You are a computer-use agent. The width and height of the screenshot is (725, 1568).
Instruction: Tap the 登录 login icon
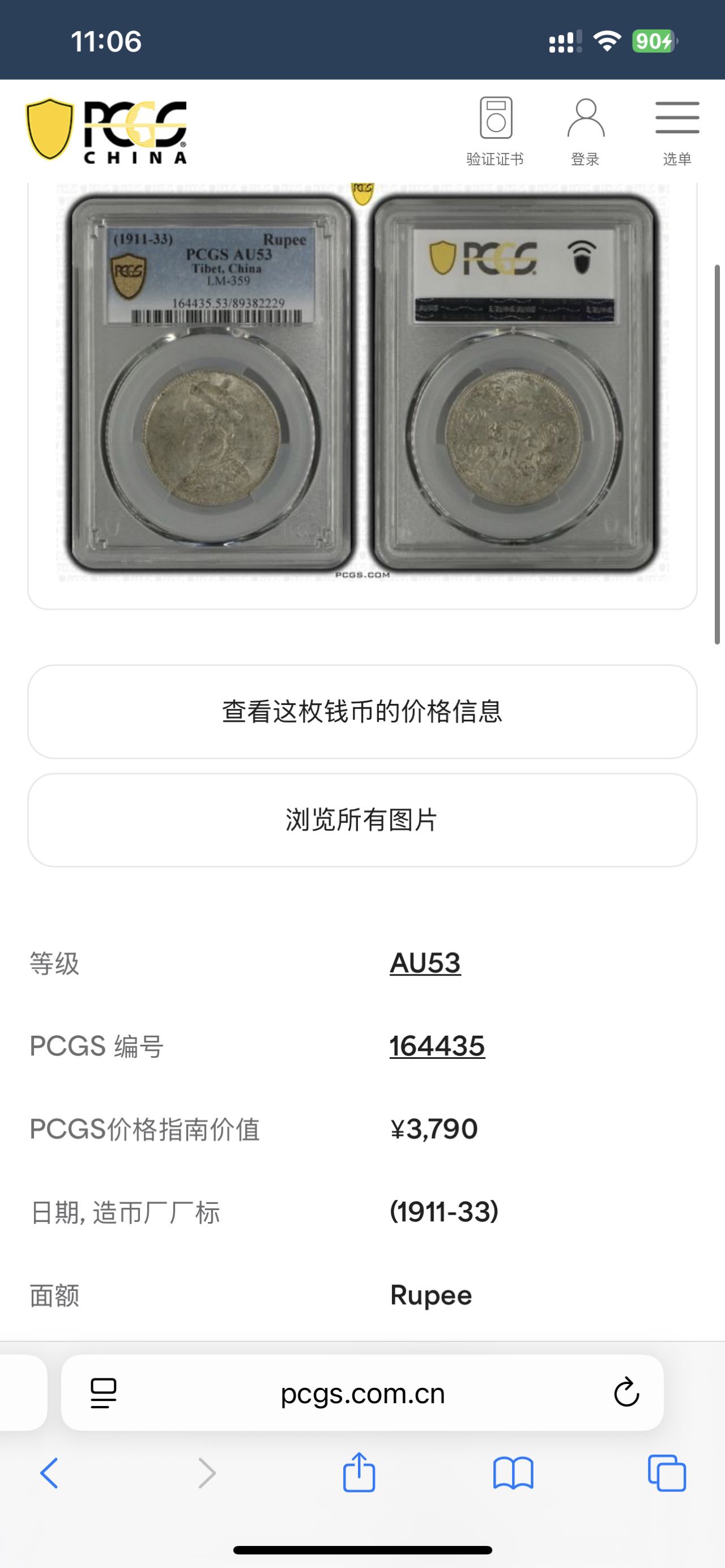click(585, 131)
